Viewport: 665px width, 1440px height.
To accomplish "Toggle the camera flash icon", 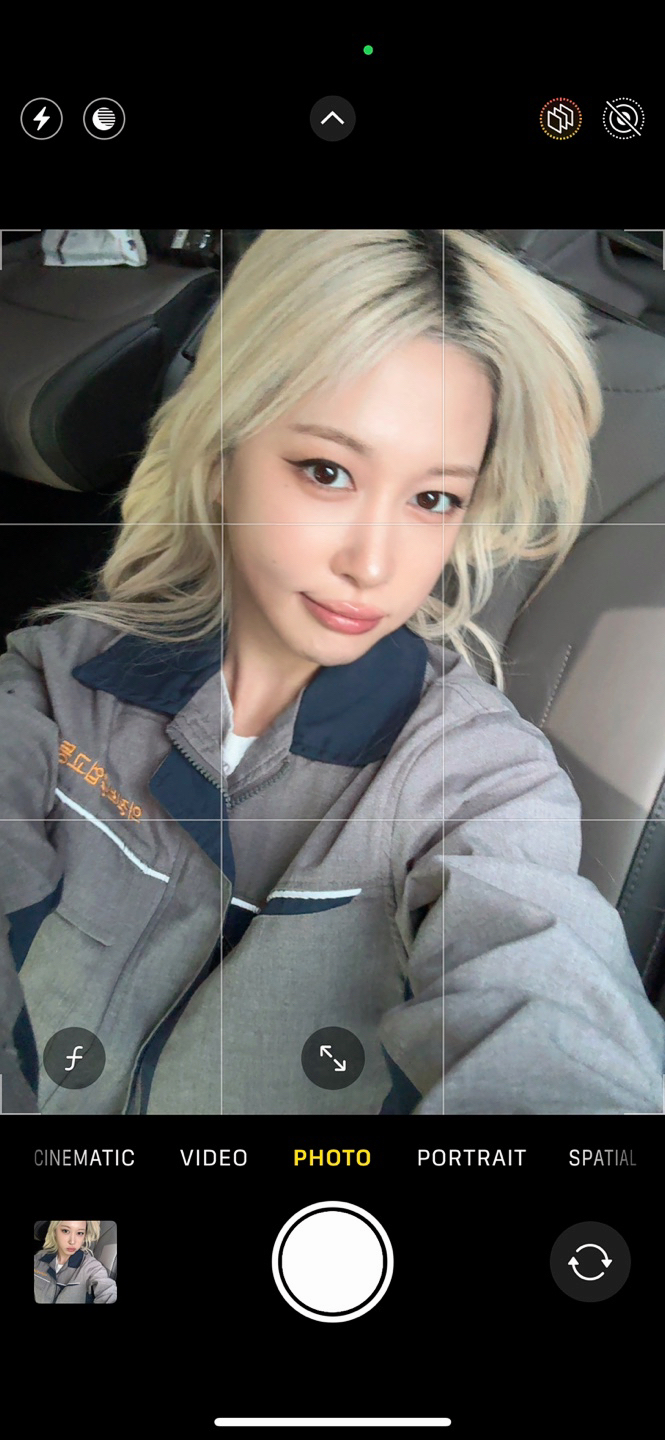I will (42, 119).
